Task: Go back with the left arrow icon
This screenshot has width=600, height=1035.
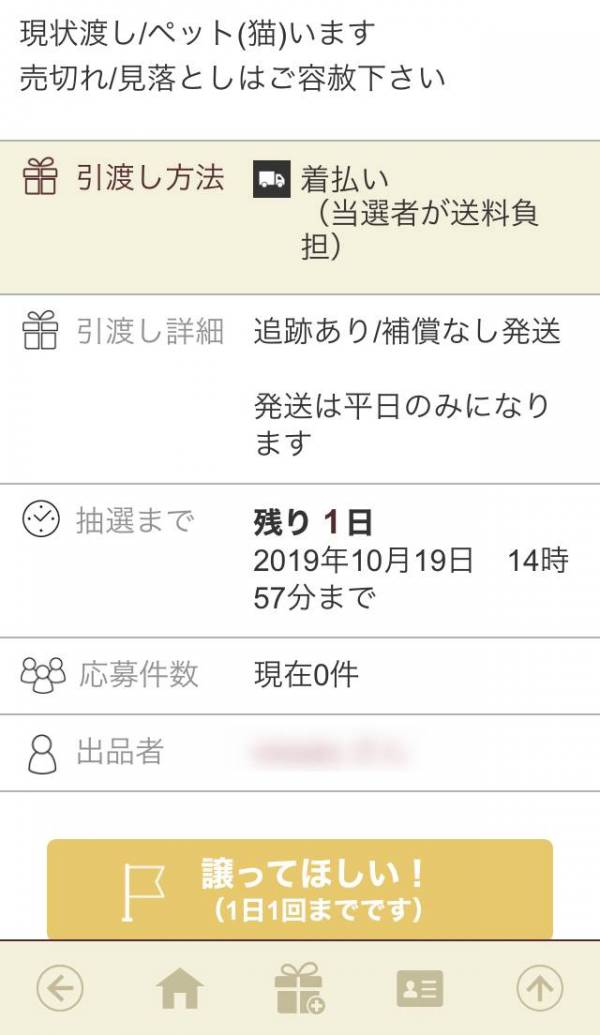Action: coord(59,989)
